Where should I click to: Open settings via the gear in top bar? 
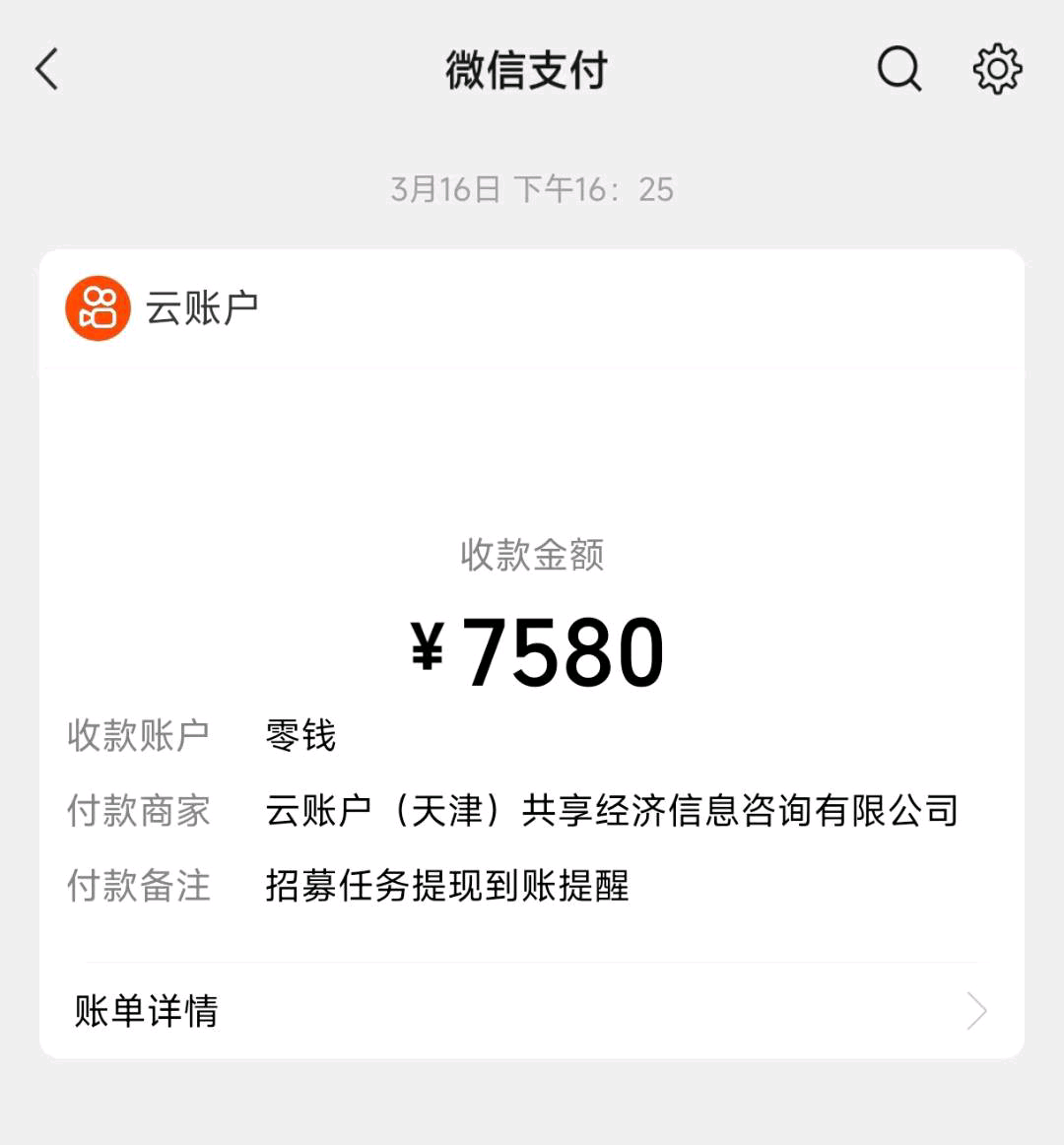997,69
